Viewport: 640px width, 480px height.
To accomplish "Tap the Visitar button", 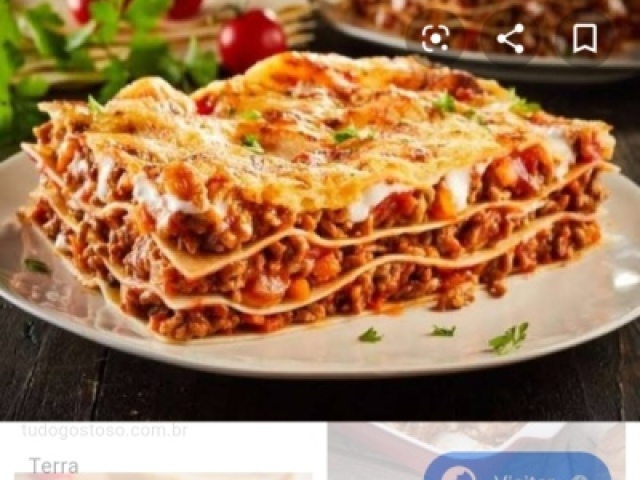I will pyautogui.click(x=517, y=470).
